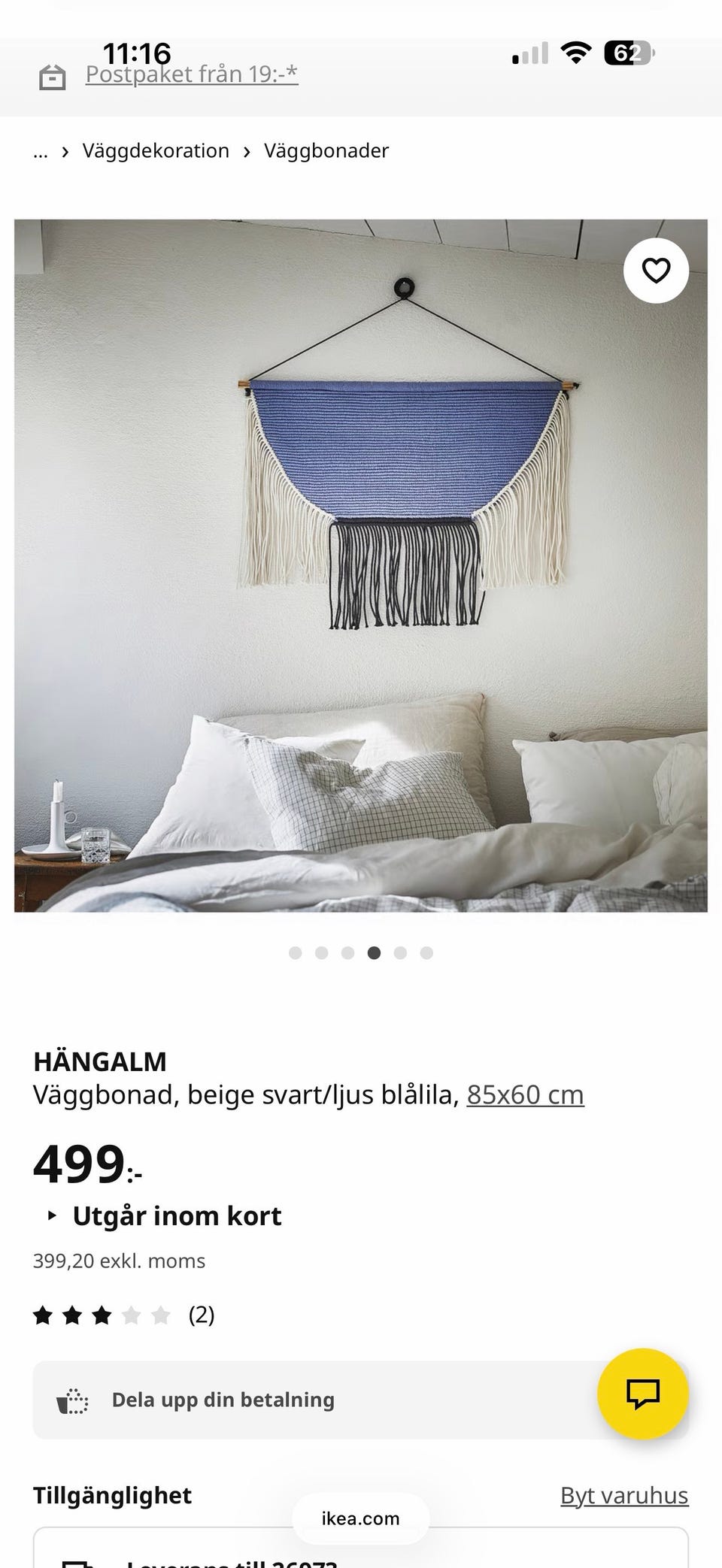The height and width of the screenshot is (1568, 722).
Task: Select the 85x60 cm size link
Action: [525, 1095]
